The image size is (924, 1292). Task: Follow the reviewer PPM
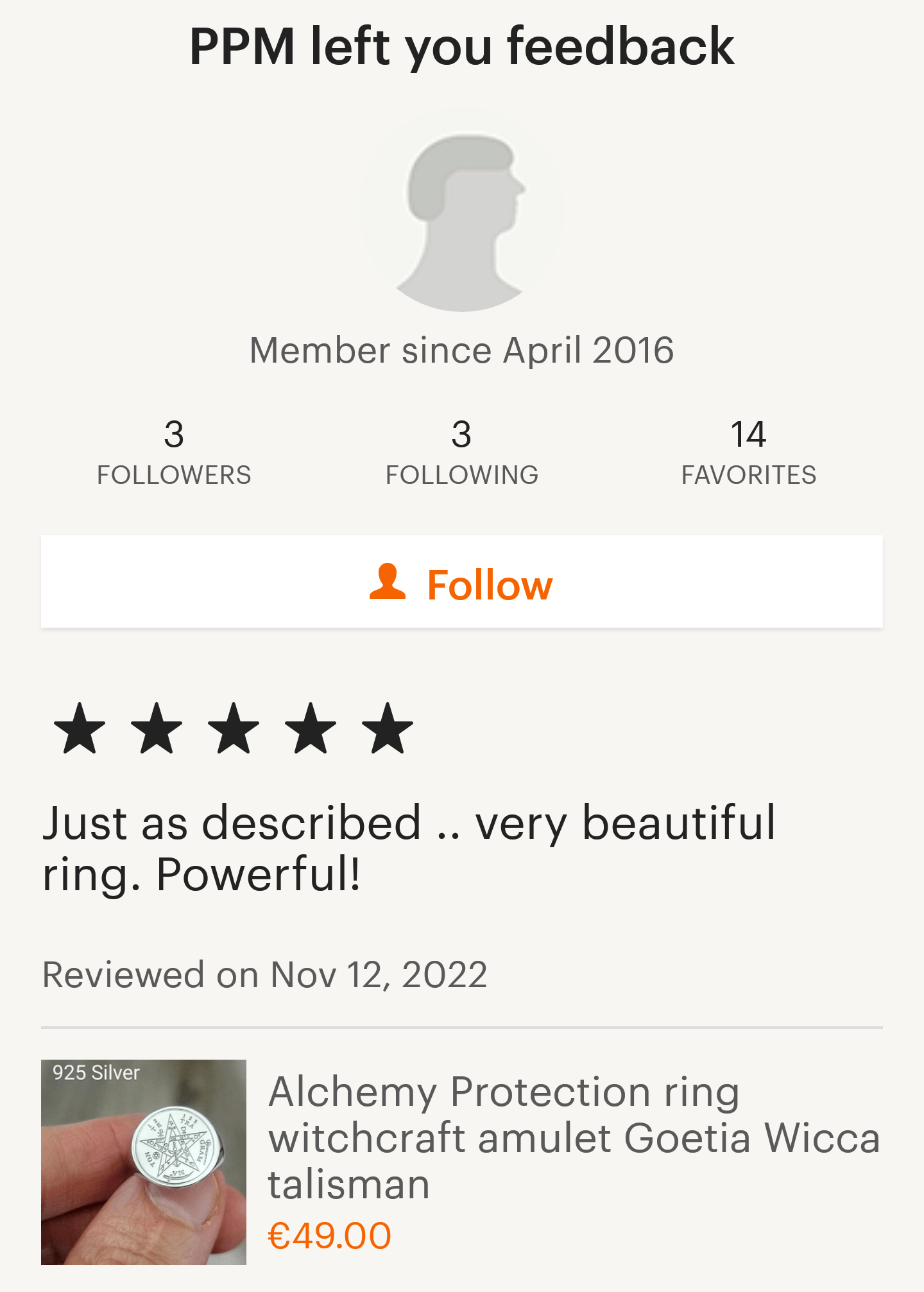[461, 582]
